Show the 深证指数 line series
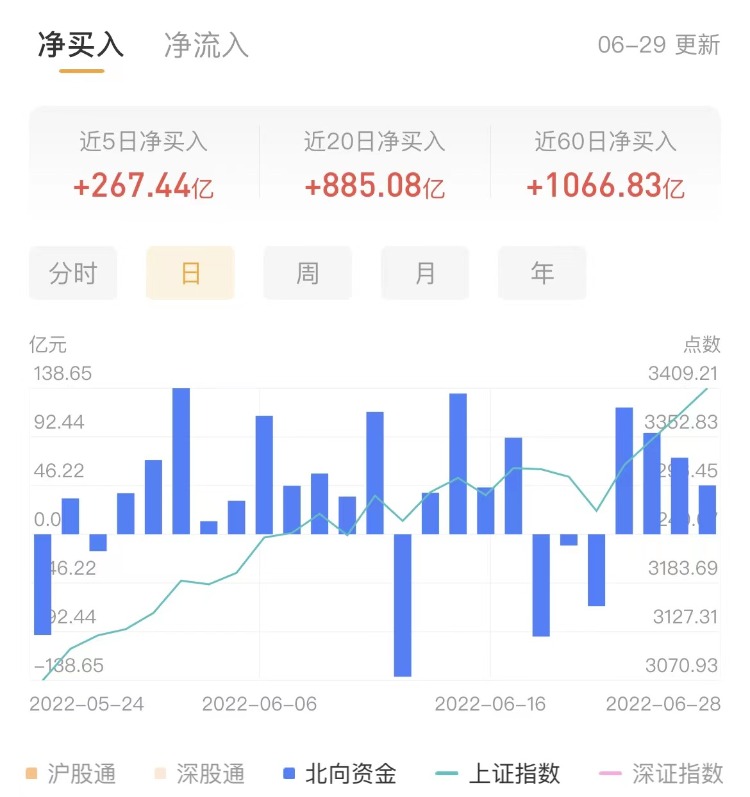The width and height of the screenshot is (750, 797). [x=661, y=773]
